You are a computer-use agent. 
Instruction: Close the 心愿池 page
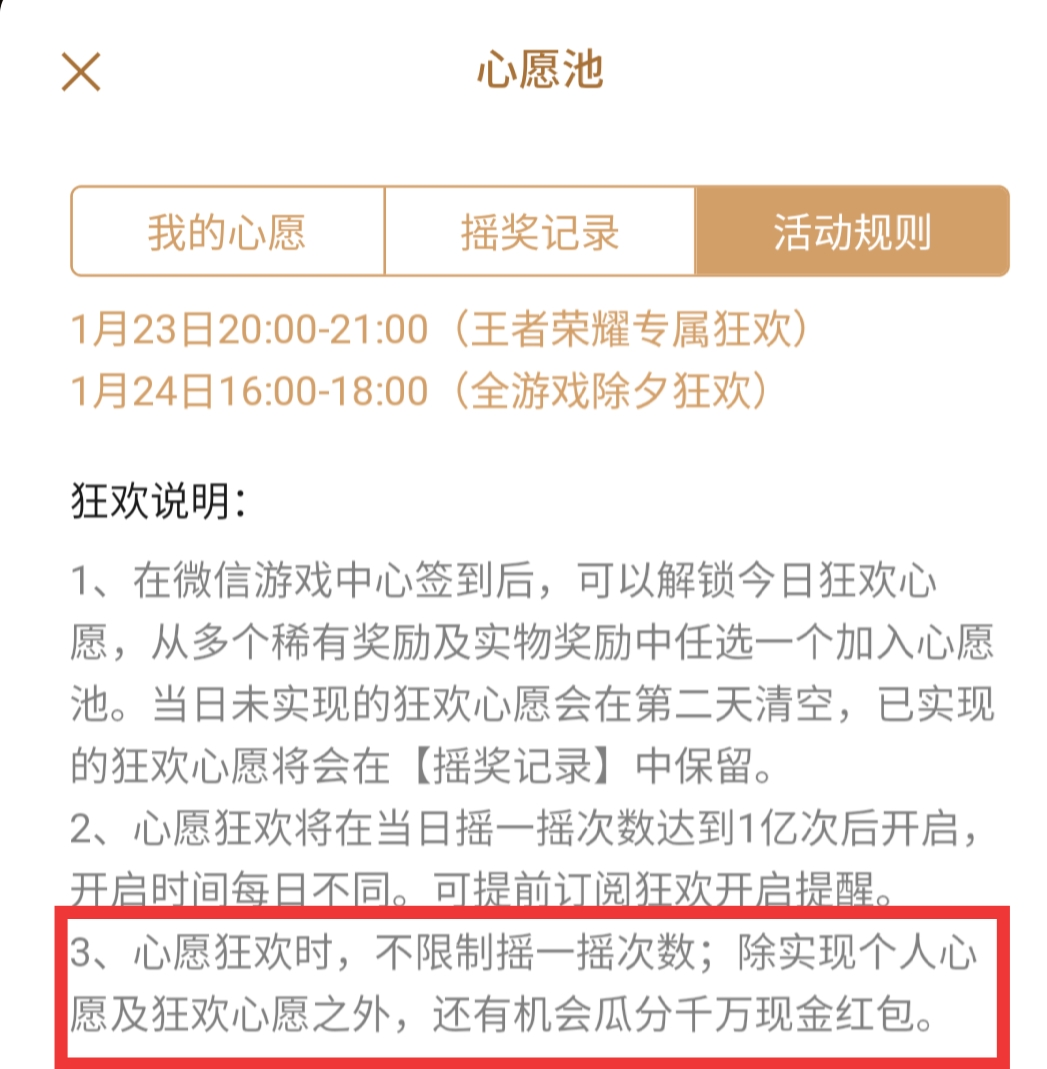[x=81, y=72]
